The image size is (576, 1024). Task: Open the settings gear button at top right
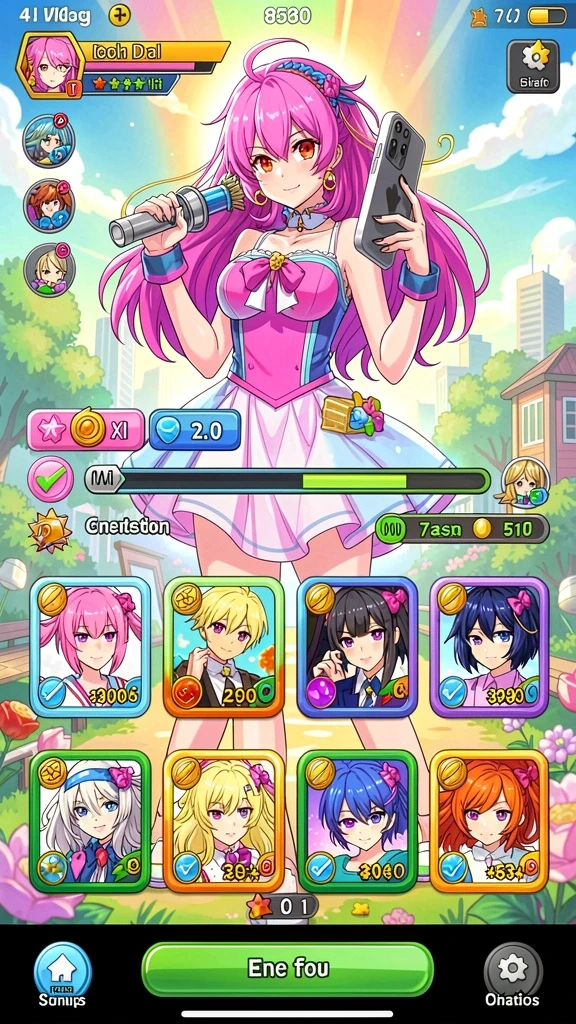pos(533,67)
